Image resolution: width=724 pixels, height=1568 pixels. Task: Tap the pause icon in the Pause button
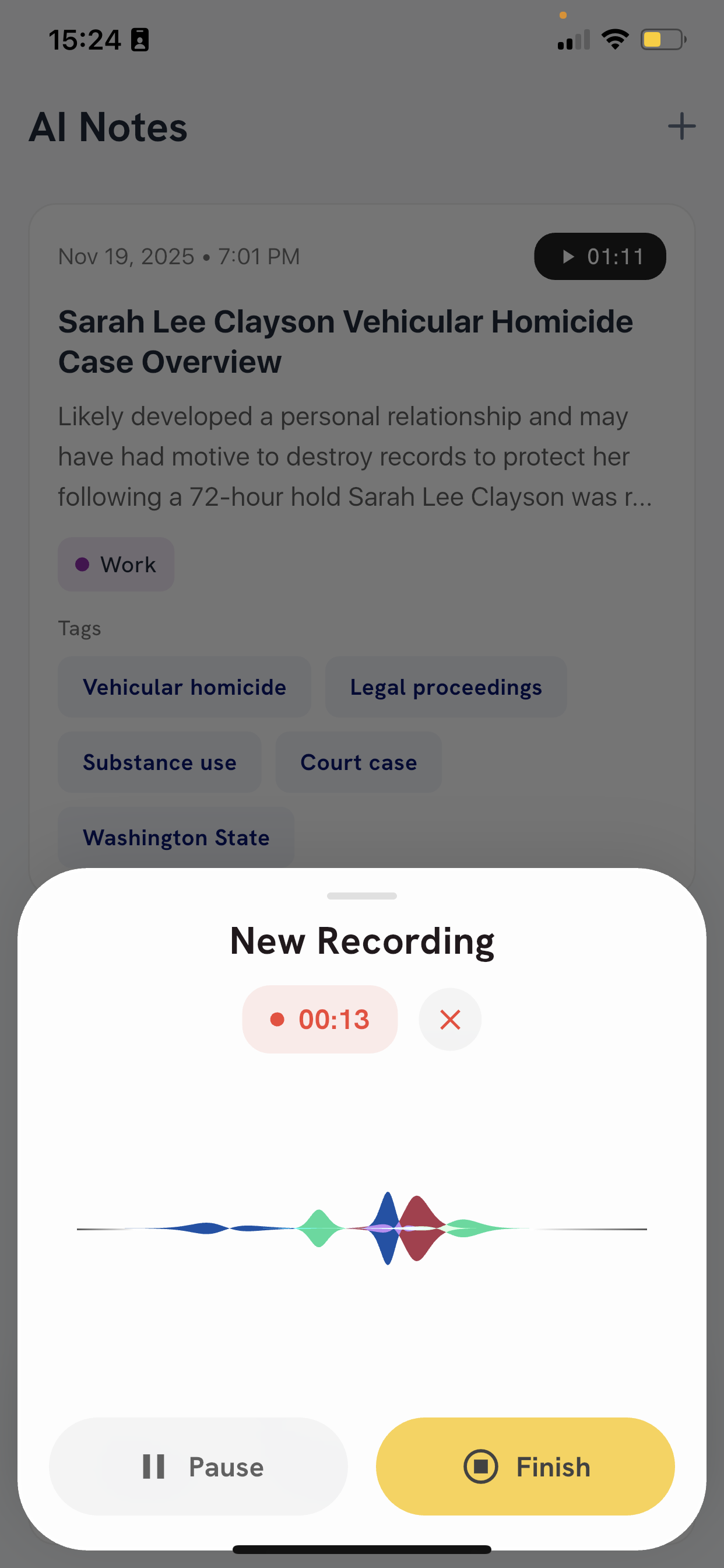tap(153, 1466)
